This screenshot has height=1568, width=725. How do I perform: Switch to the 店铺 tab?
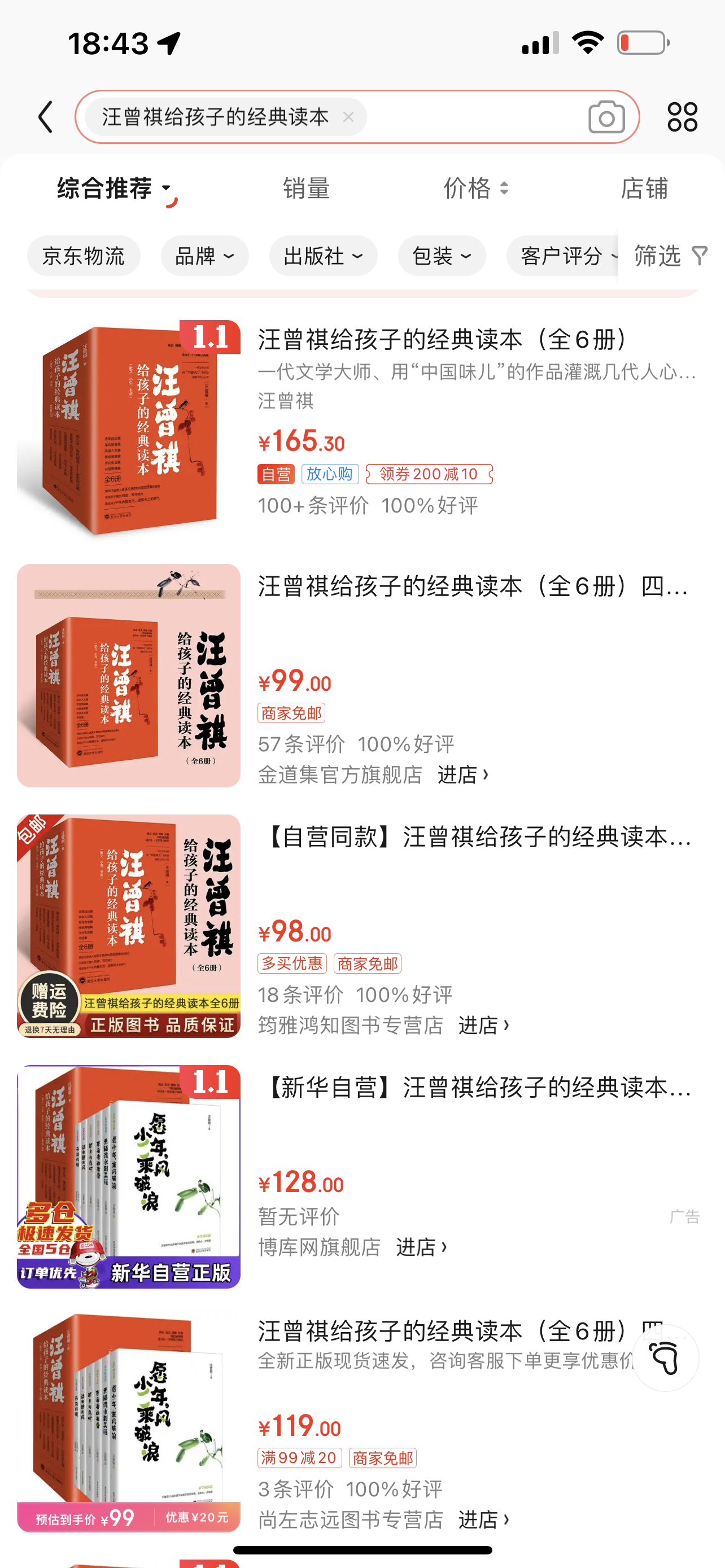tap(644, 189)
